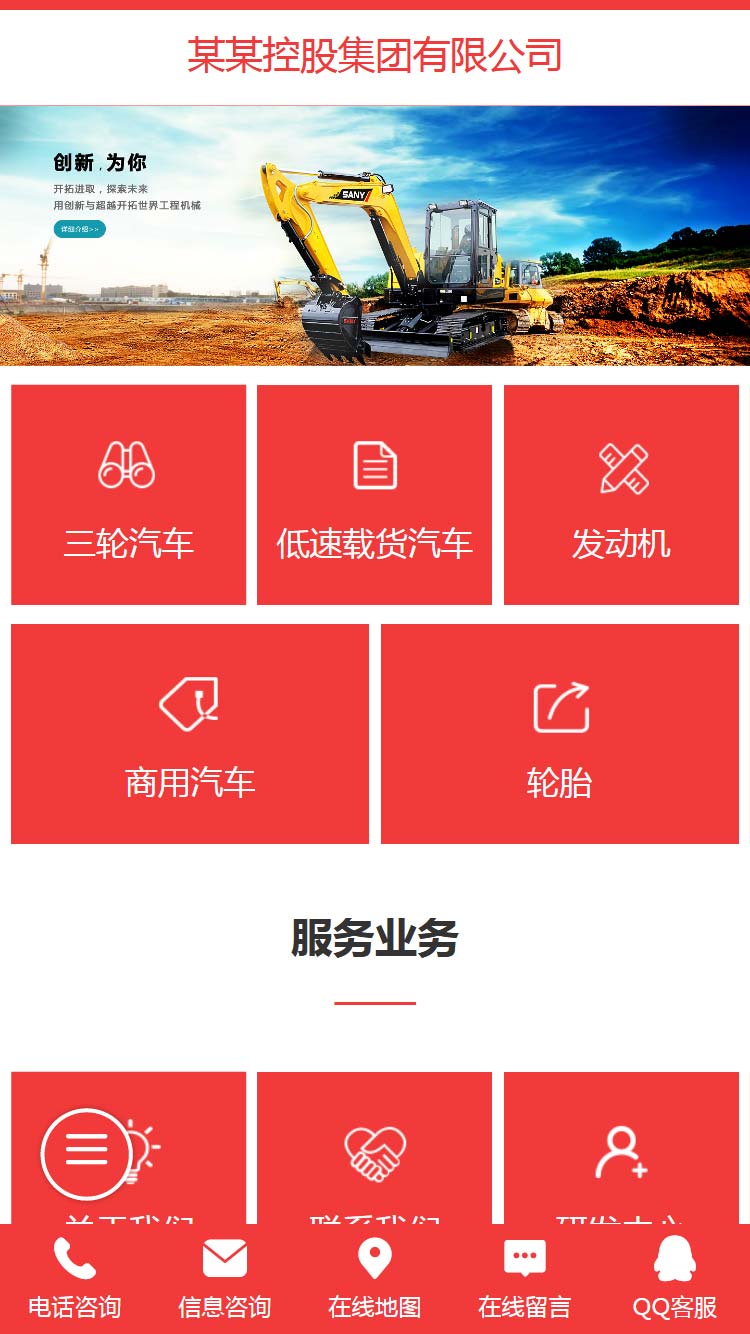The width and height of the screenshot is (750, 1334).
Task: Open 在线留言 message board
Action: pos(524,1279)
